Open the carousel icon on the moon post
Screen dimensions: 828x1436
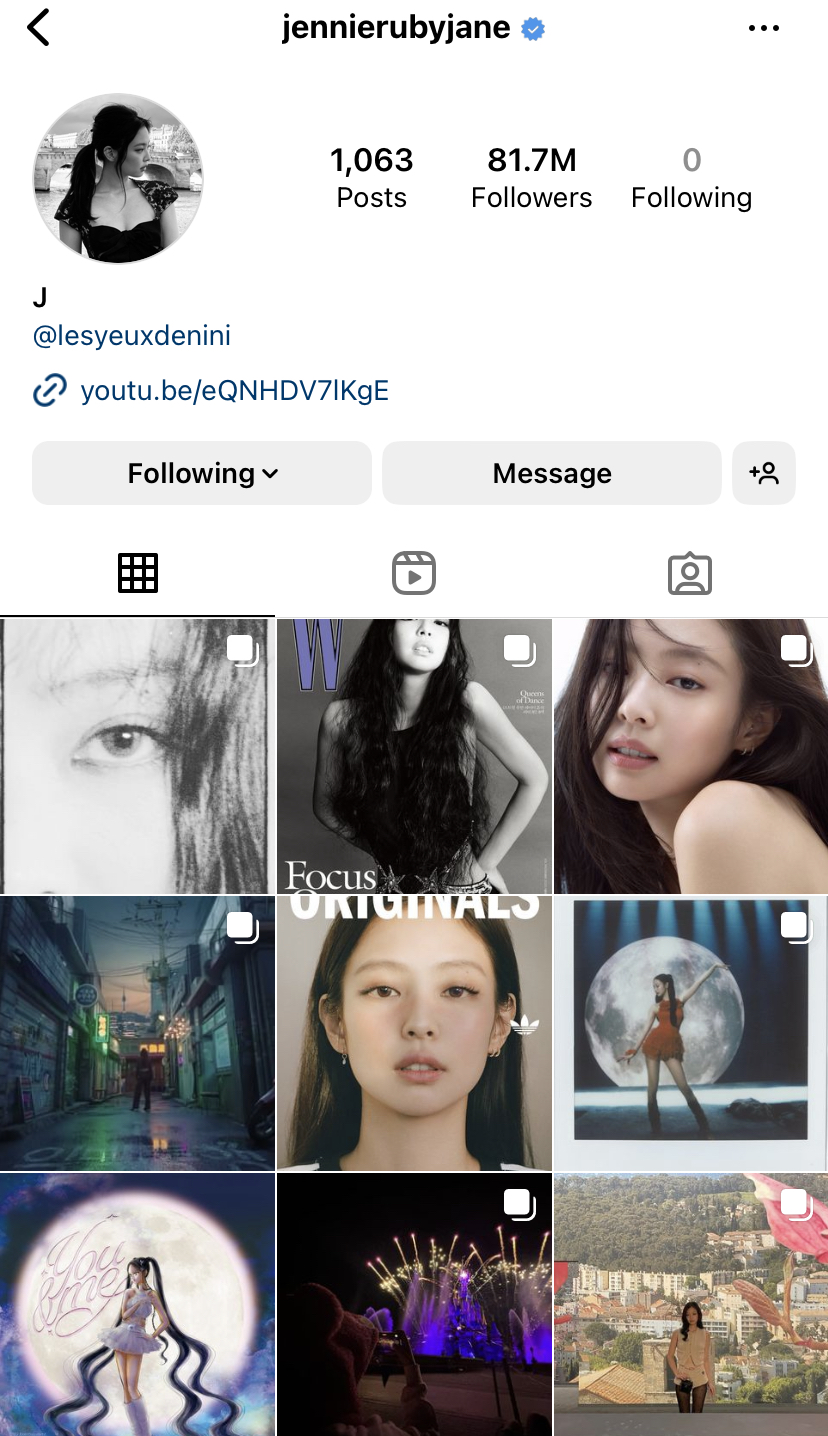click(796, 926)
